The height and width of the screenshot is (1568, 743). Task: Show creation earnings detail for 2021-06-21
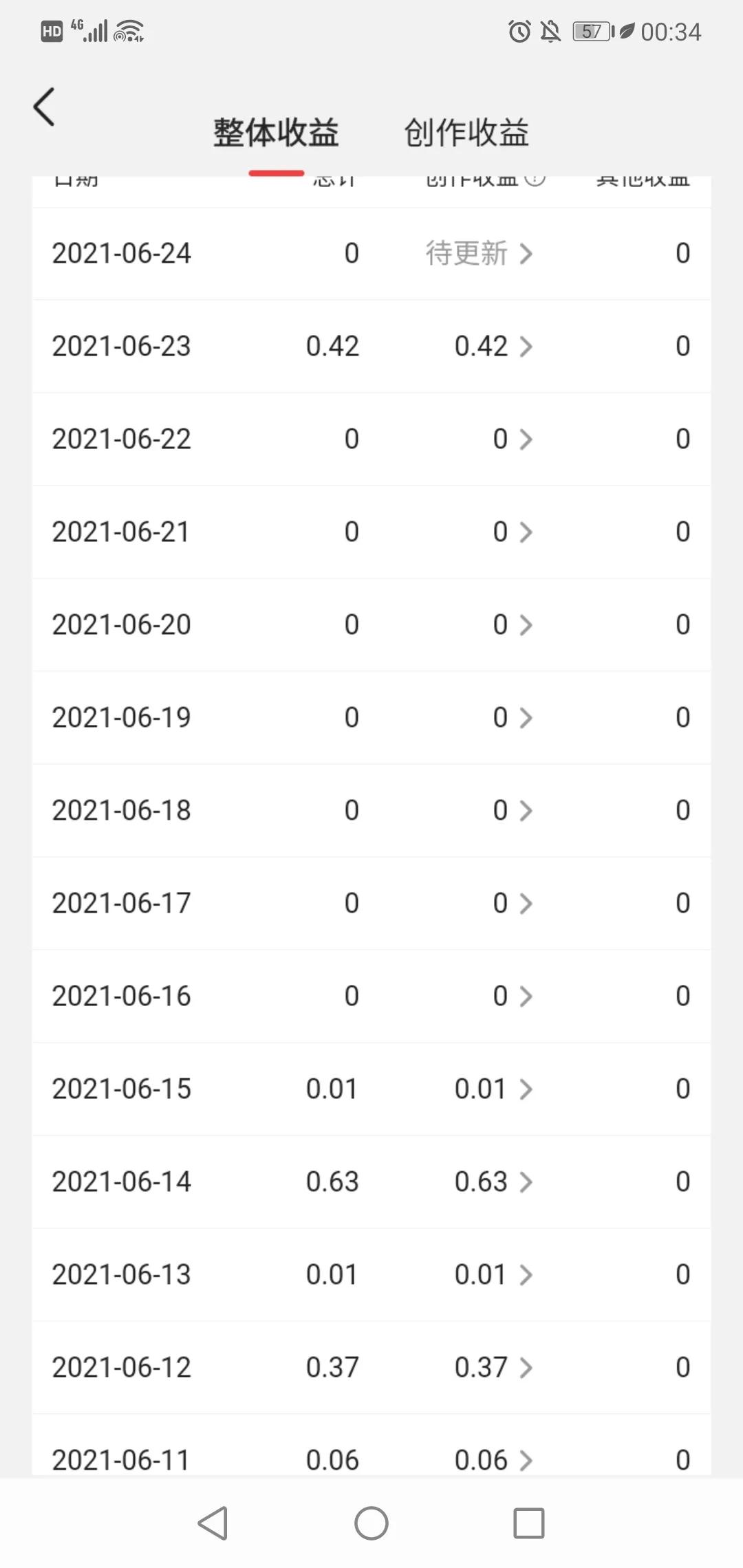click(513, 532)
